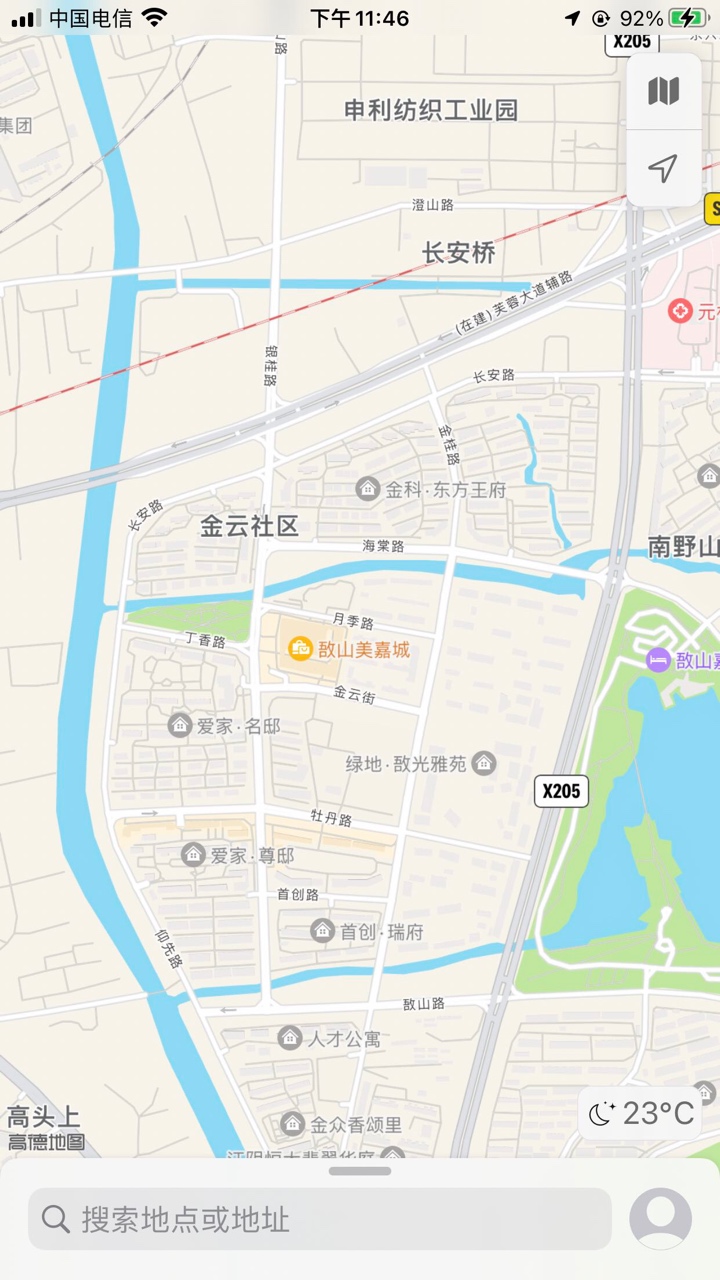
Task: Select 金众香颂里 residence marker
Action: (x=292, y=1124)
